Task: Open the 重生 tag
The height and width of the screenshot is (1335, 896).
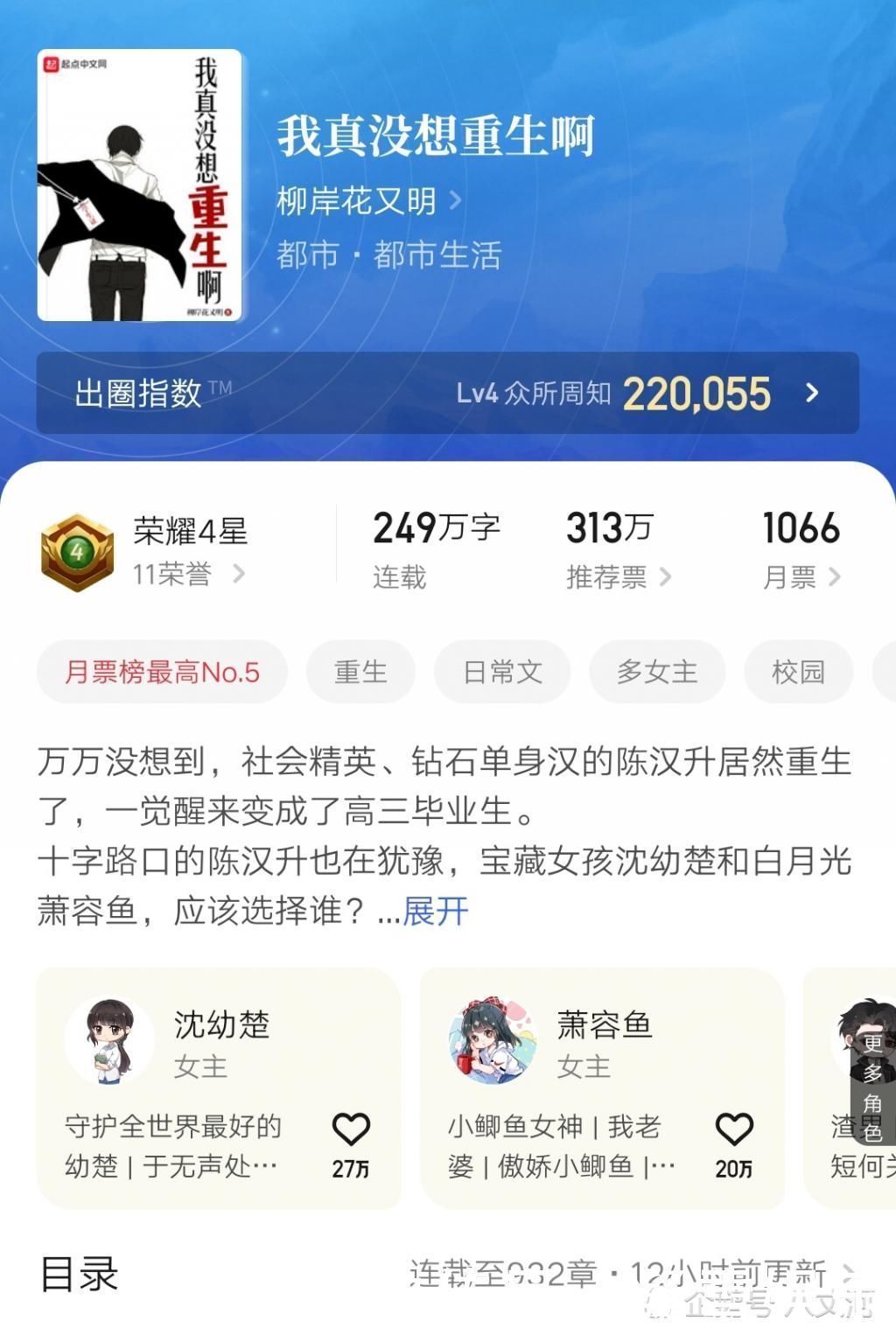Action: tap(360, 671)
